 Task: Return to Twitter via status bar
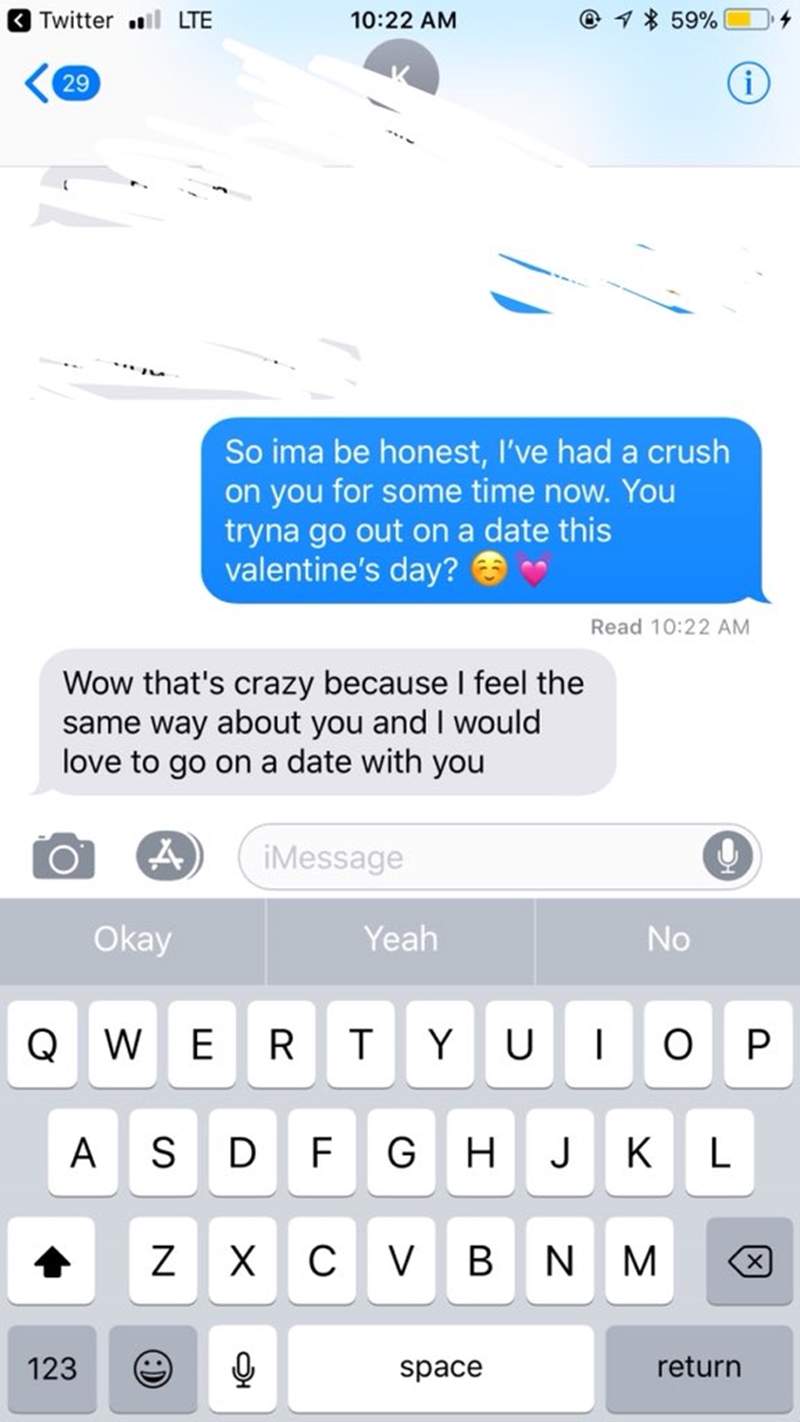coord(62,20)
